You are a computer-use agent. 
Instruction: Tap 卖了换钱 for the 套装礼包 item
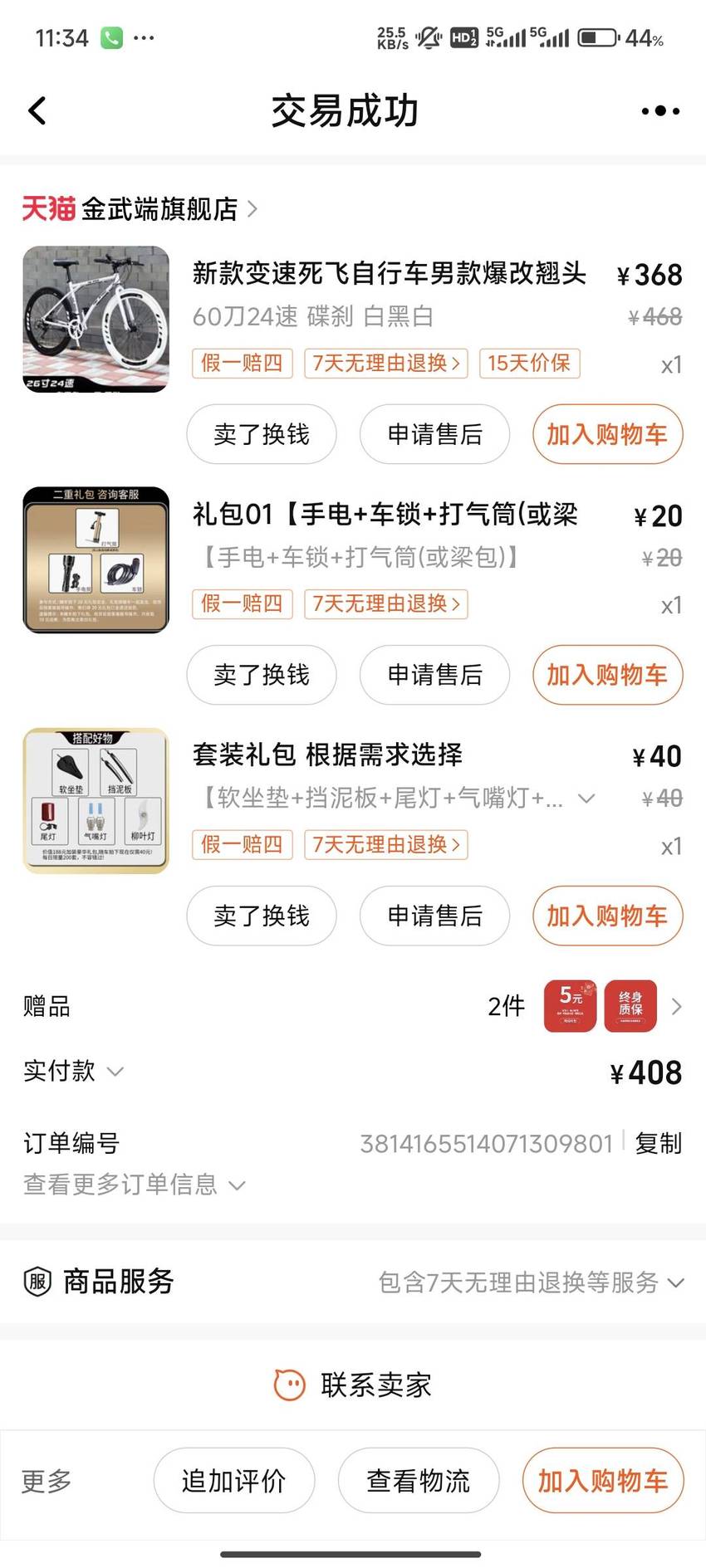pos(262,916)
